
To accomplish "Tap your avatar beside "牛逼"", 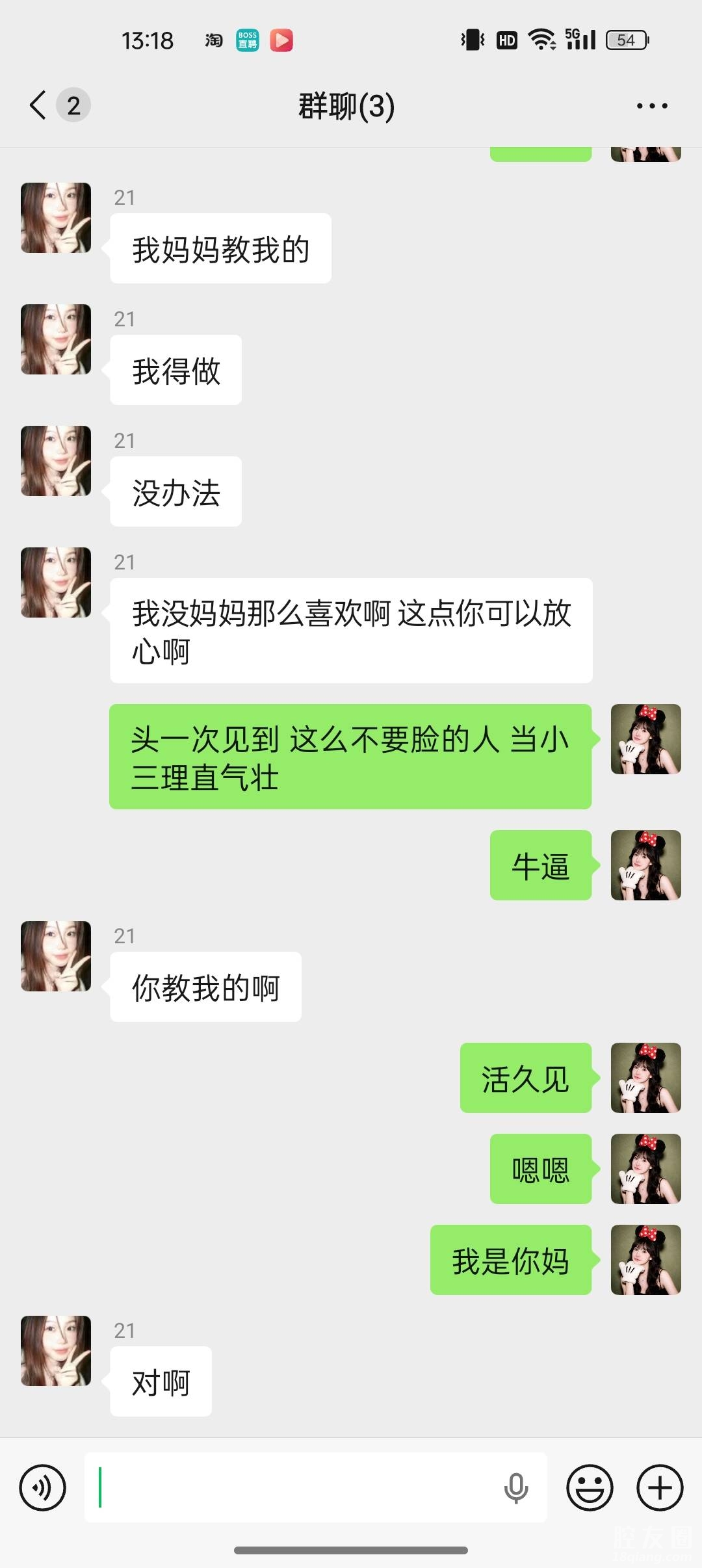I will (x=645, y=865).
